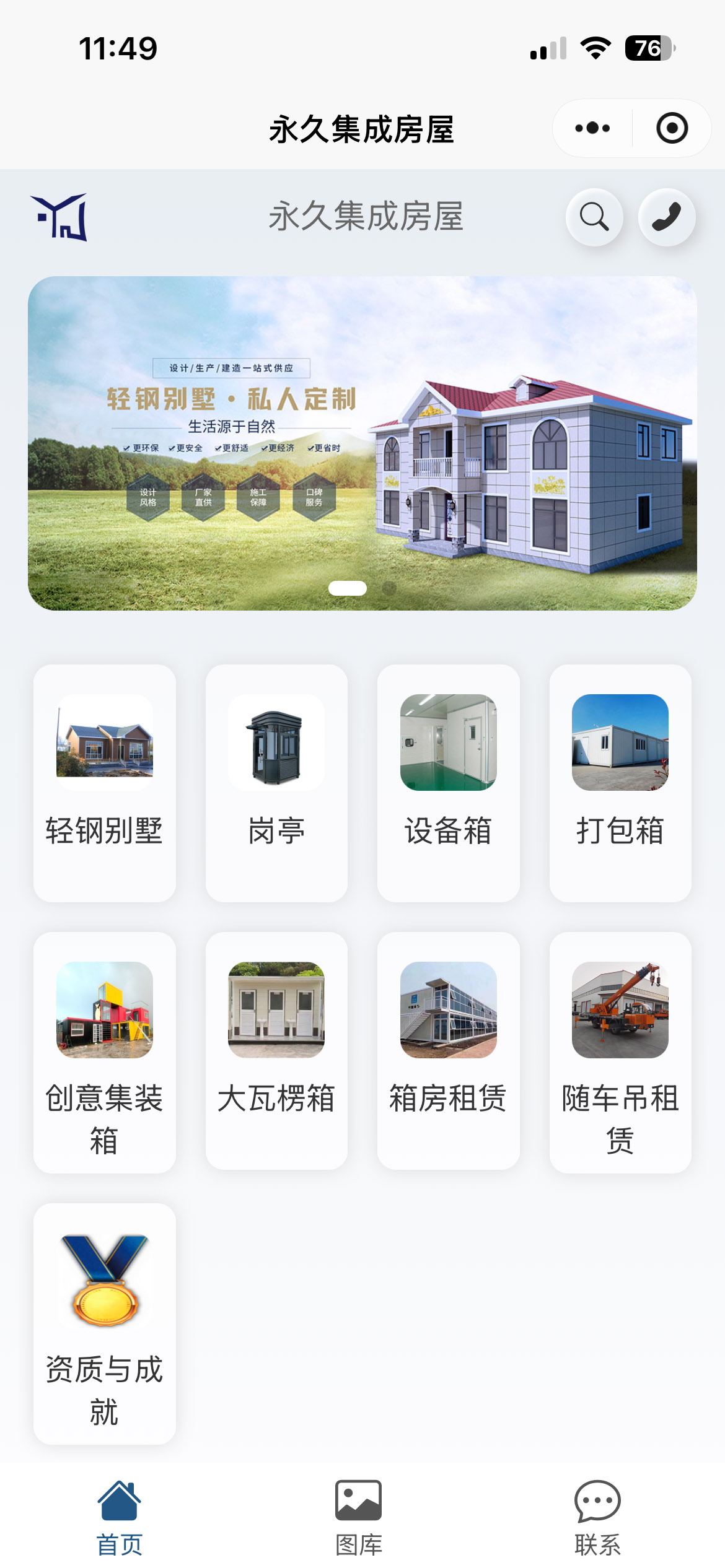
Task: Go to the 联系 tab
Action: (597, 1517)
